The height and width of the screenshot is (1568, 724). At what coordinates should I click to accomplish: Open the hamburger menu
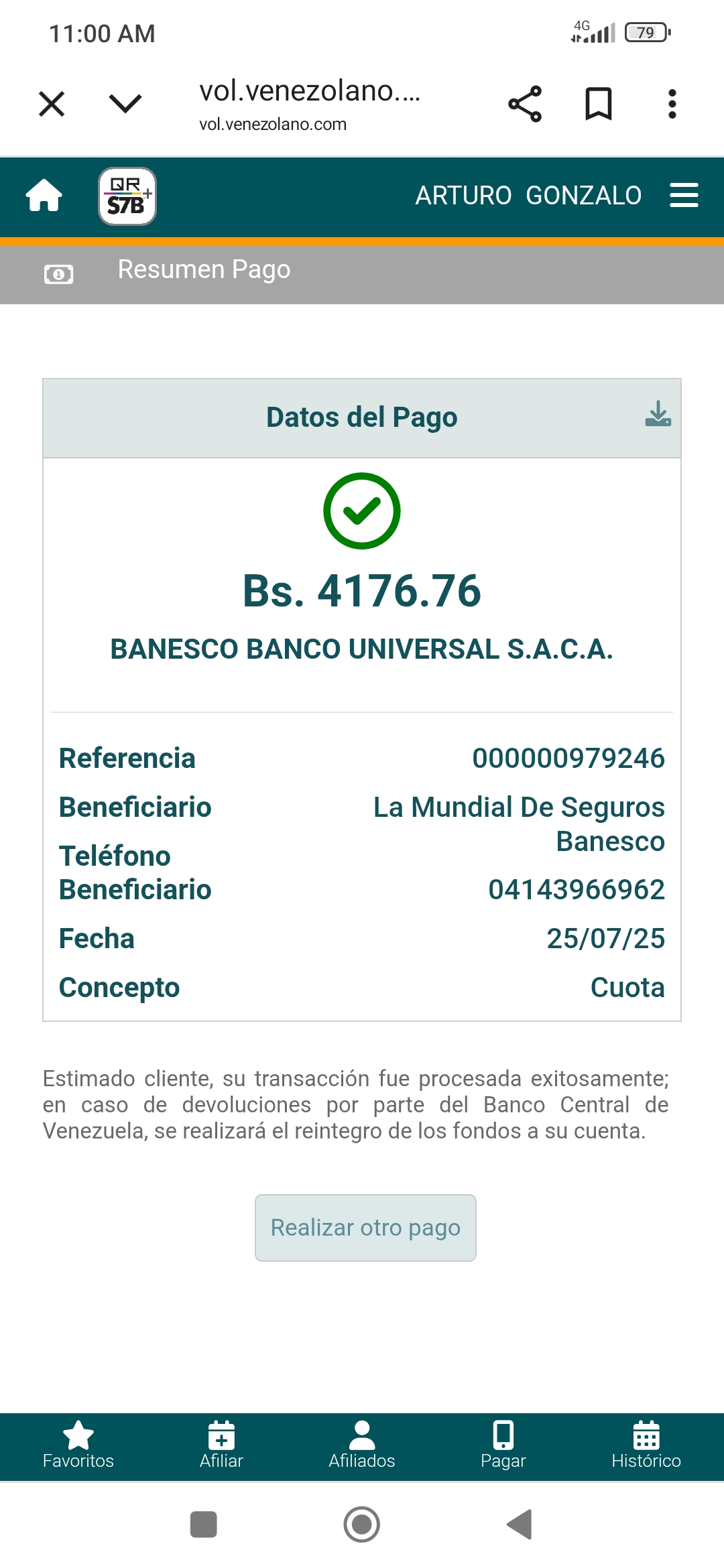click(x=684, y=196)
